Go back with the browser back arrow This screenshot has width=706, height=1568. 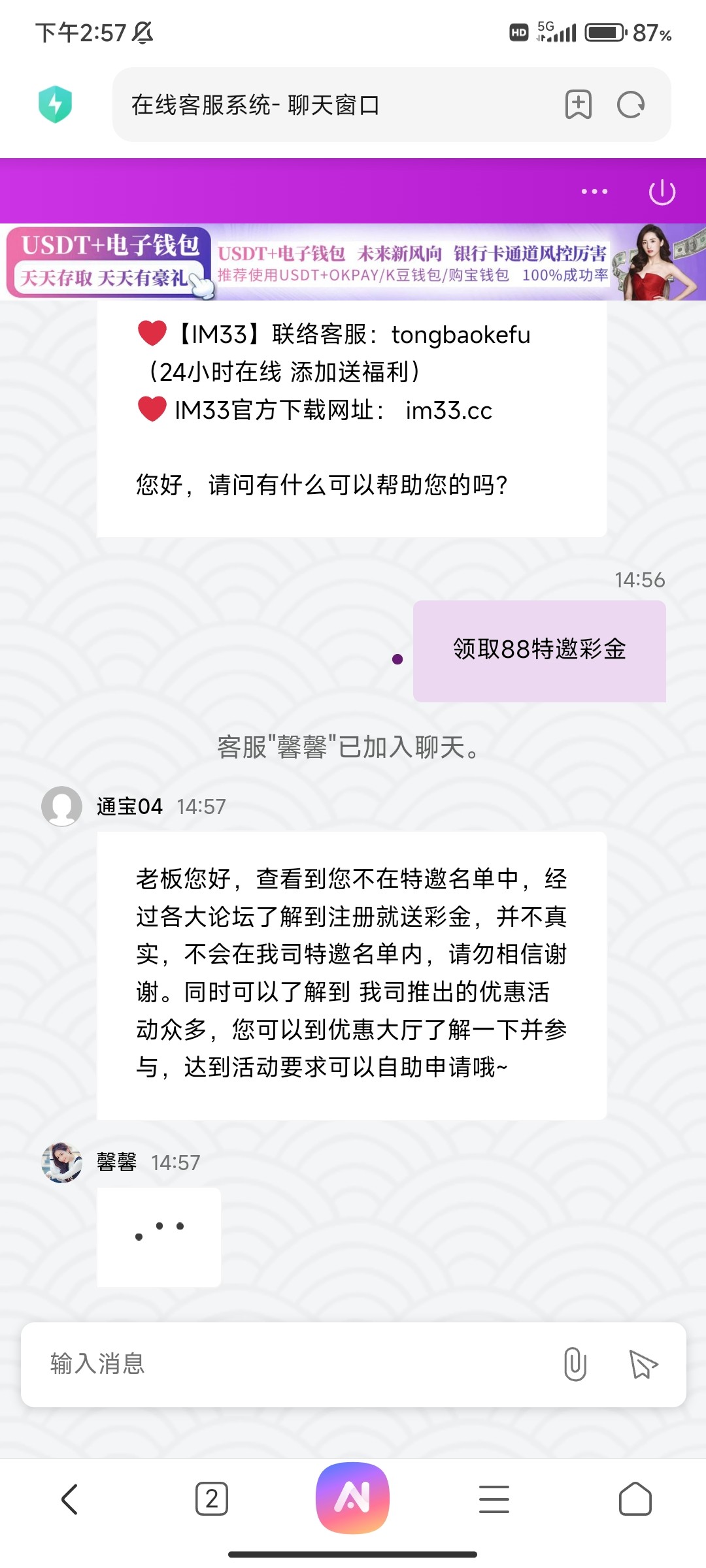point(70,1499)
